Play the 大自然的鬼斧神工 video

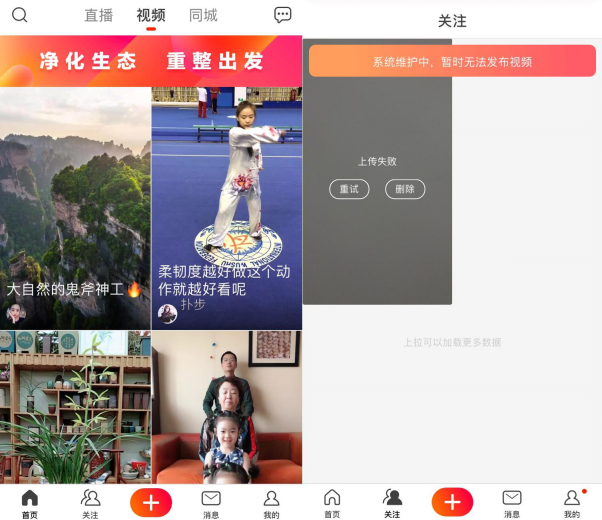(x=75, y=208)
